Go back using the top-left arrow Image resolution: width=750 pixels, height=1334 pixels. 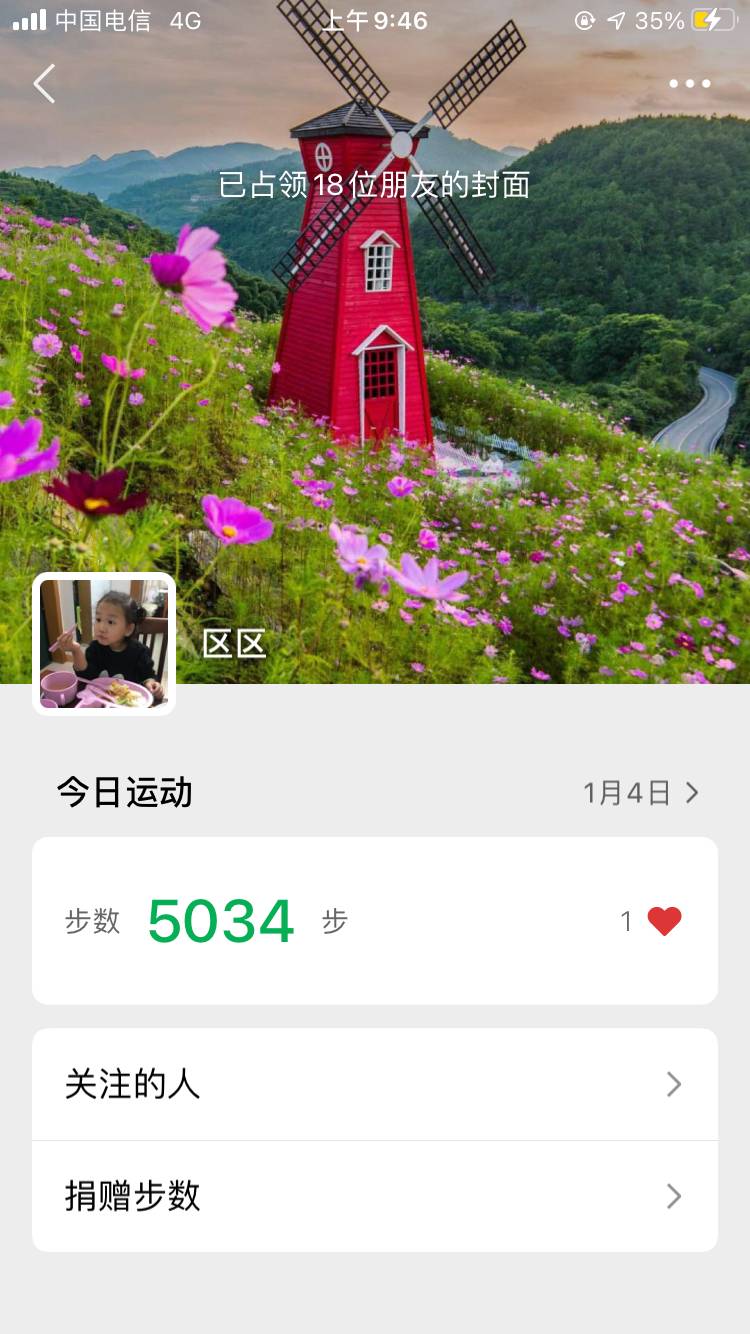click(x=44, y=84)
